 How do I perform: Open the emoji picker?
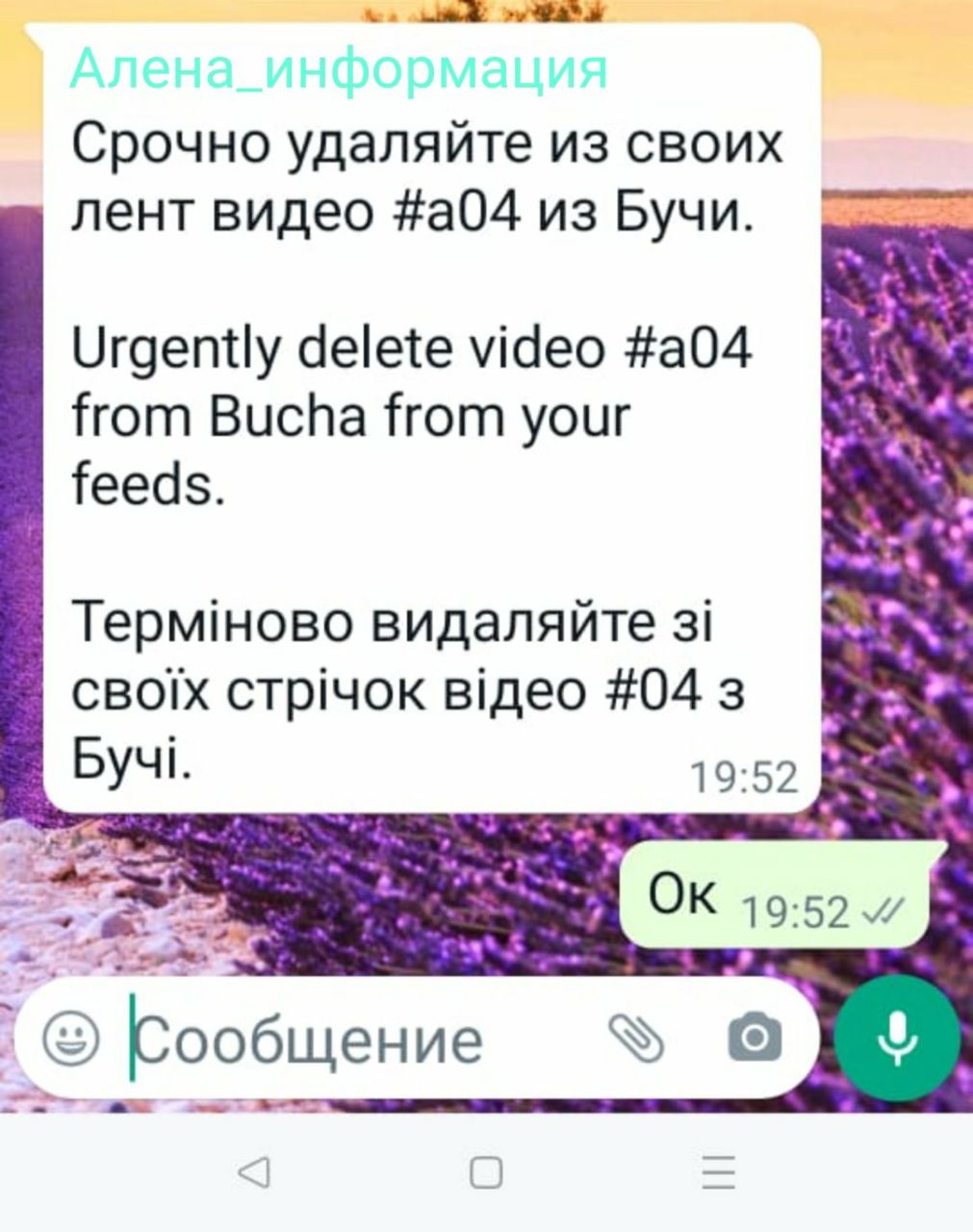click(72, 1039)
